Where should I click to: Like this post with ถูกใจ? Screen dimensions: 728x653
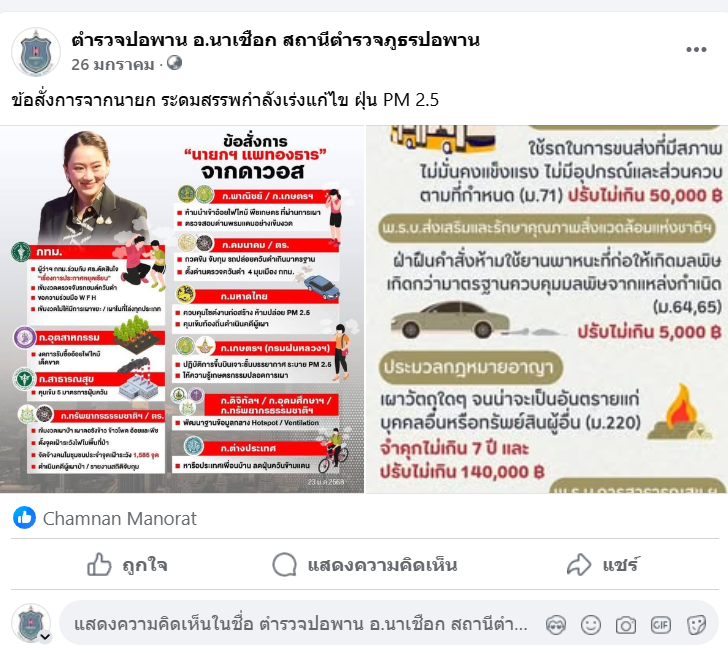coord(127,565)
